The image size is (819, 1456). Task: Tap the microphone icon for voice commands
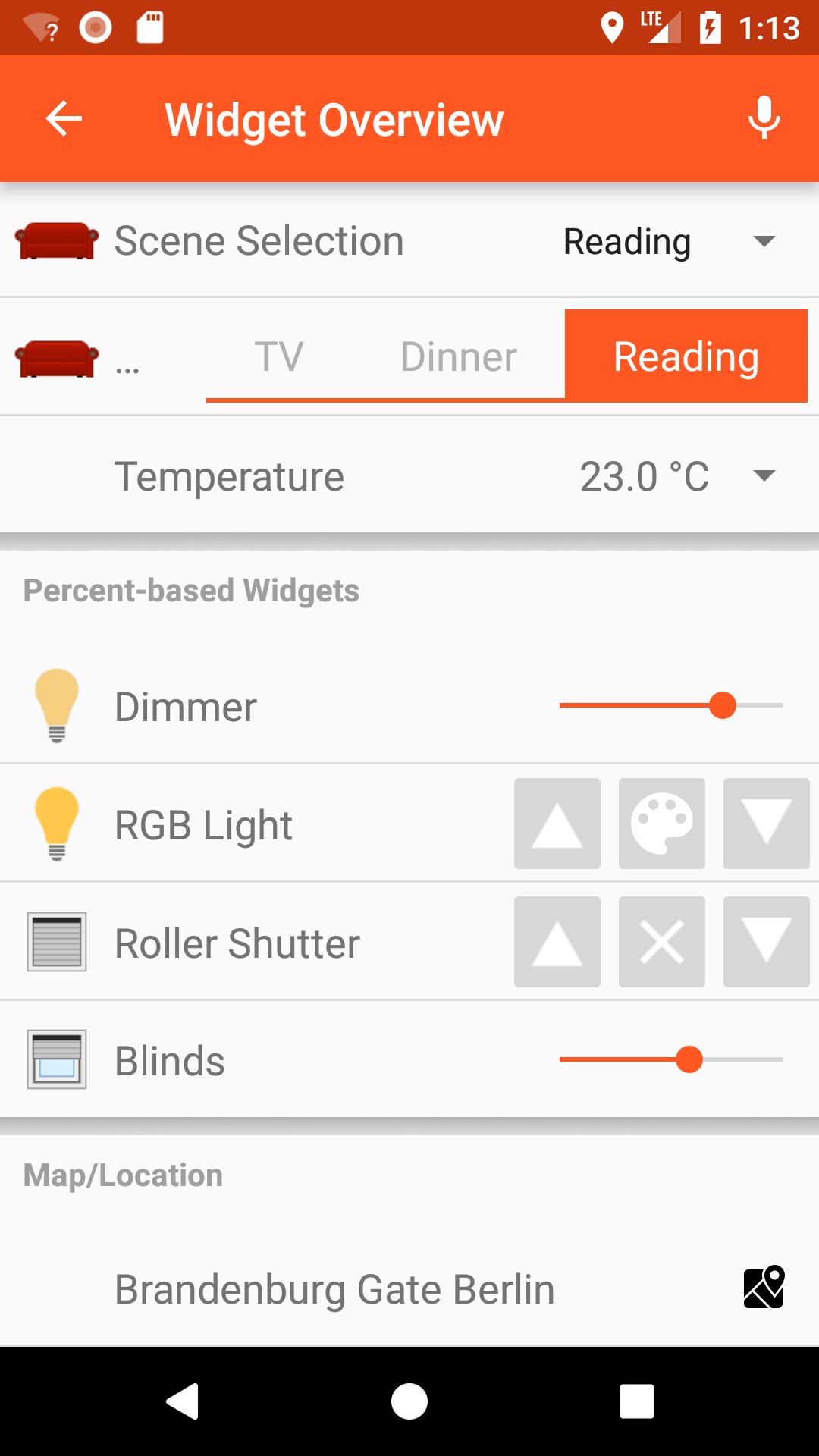[x=763, y=118]
